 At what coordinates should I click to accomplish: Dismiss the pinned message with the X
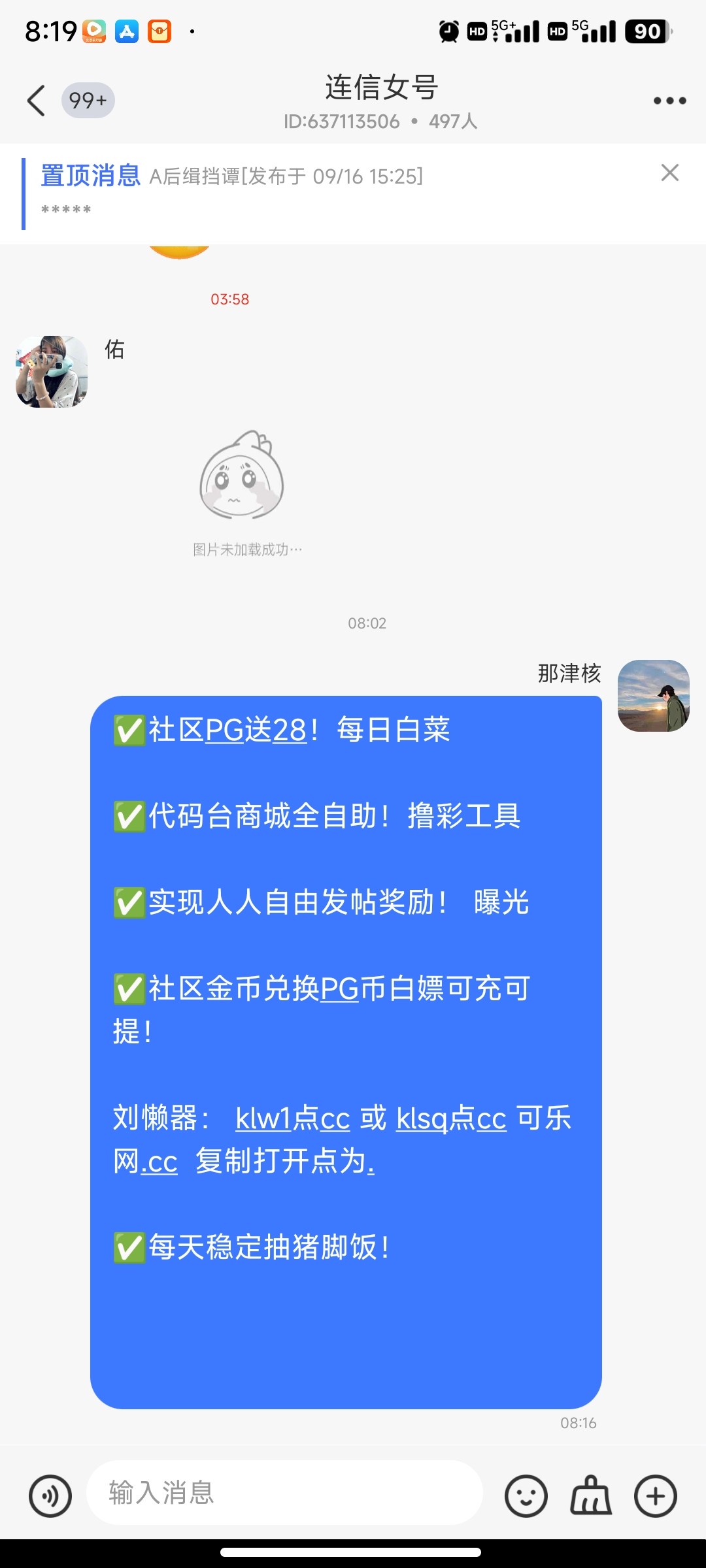tap(669, 172)
